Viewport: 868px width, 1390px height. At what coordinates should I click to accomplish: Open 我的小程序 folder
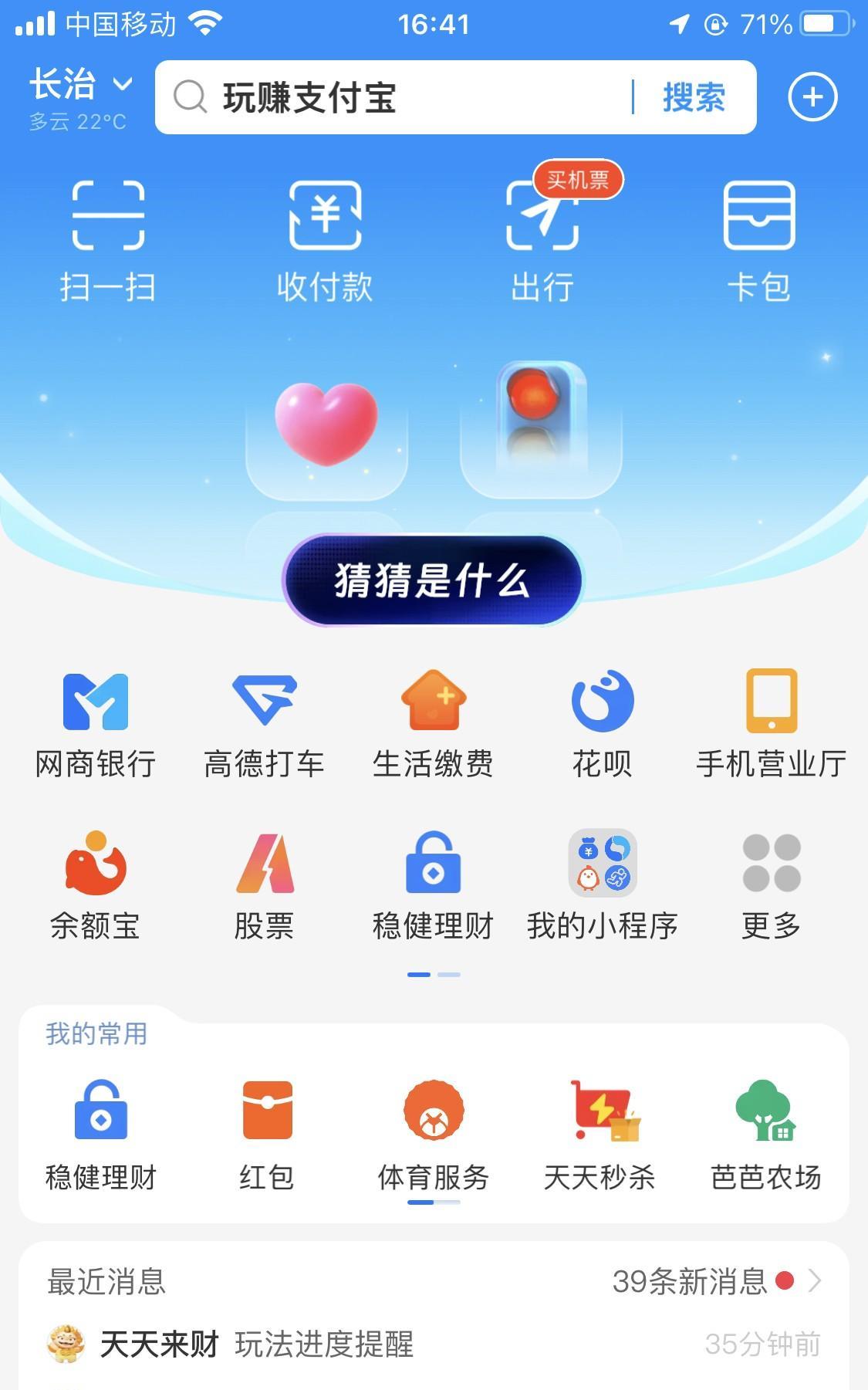pyautogui.click(x=602, y=885)
